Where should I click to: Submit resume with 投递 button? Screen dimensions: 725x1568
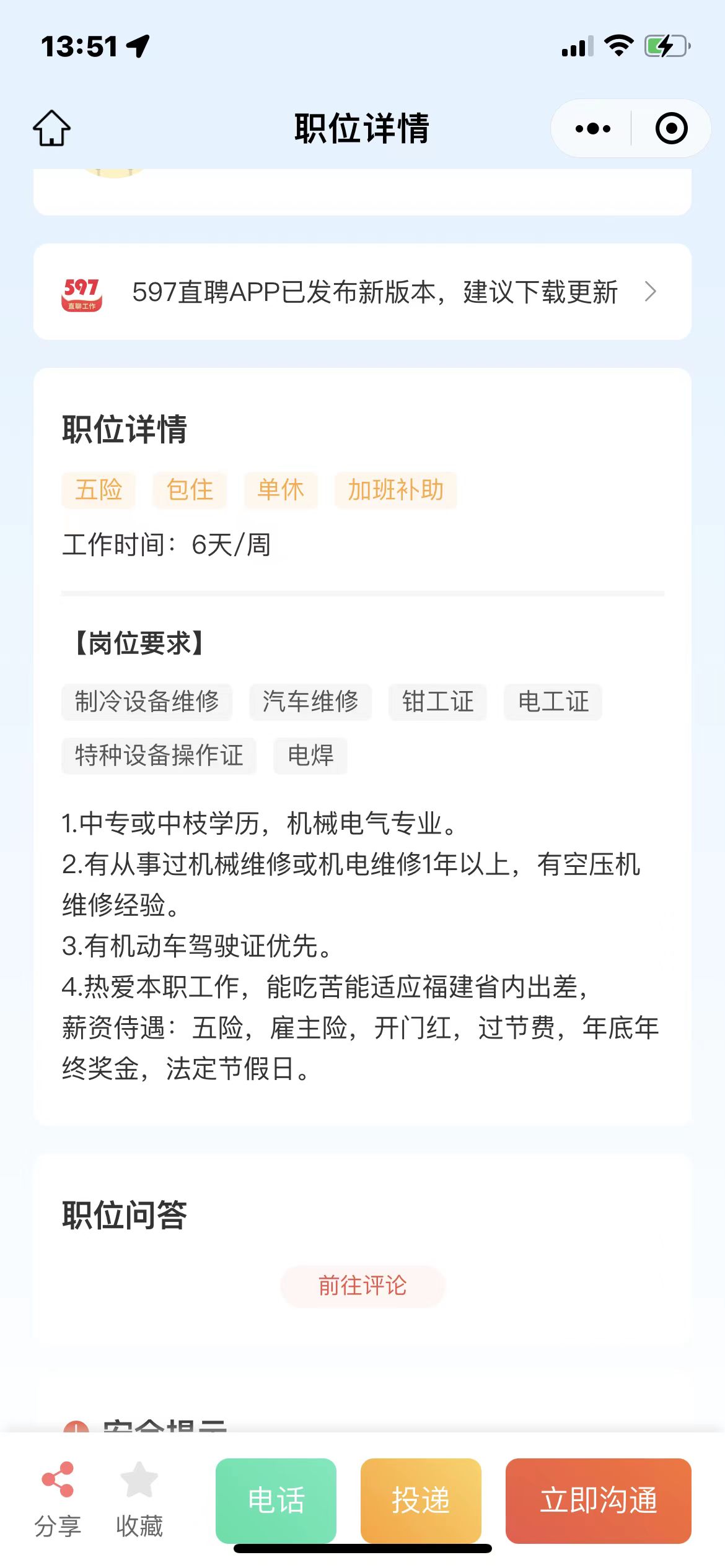(x=421, y=1500)
